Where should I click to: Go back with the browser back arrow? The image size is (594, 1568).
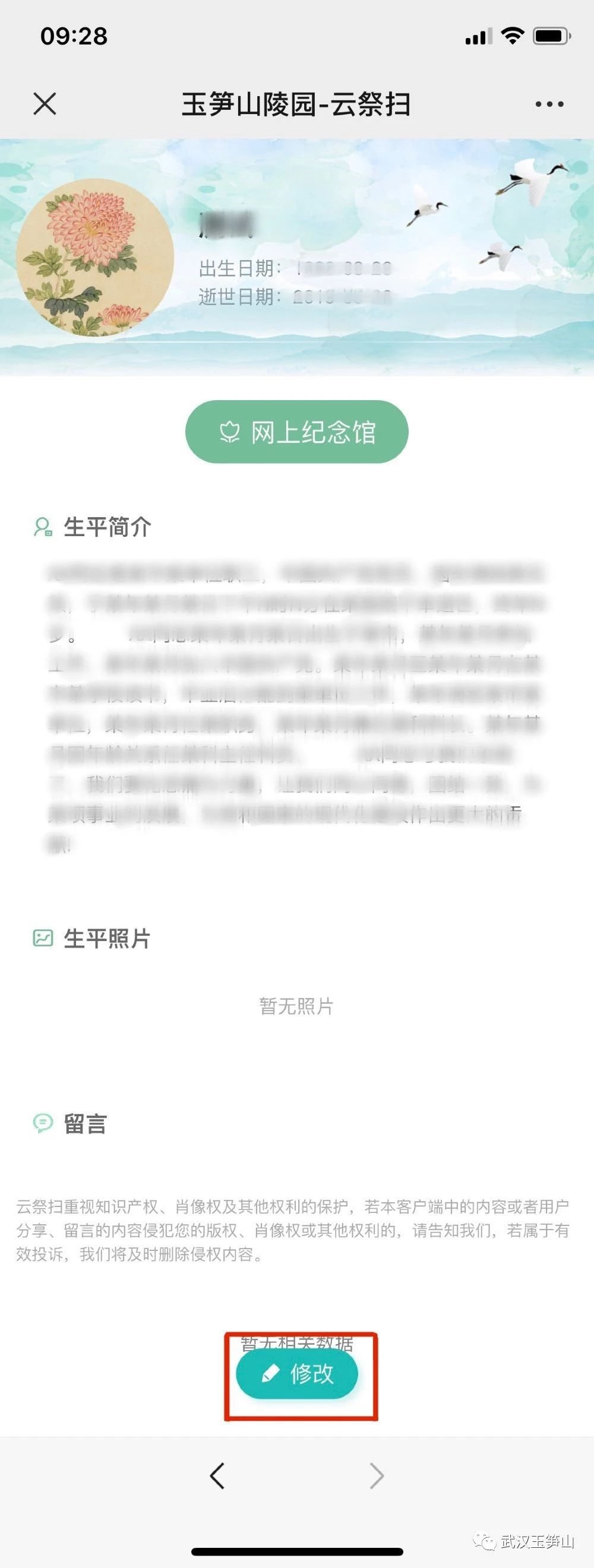tap(217, 1475)
